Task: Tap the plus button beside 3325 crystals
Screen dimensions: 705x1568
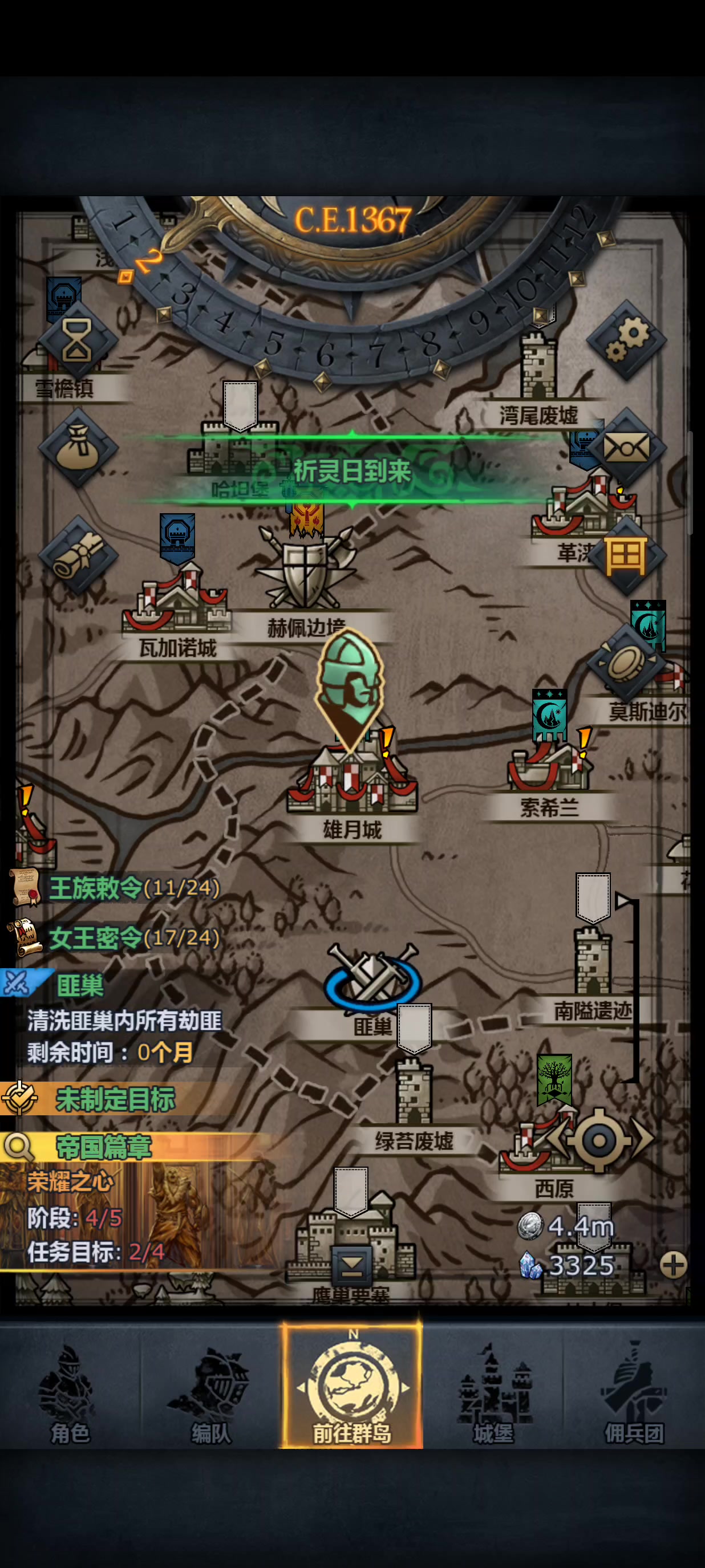Action: (672, 1265)
